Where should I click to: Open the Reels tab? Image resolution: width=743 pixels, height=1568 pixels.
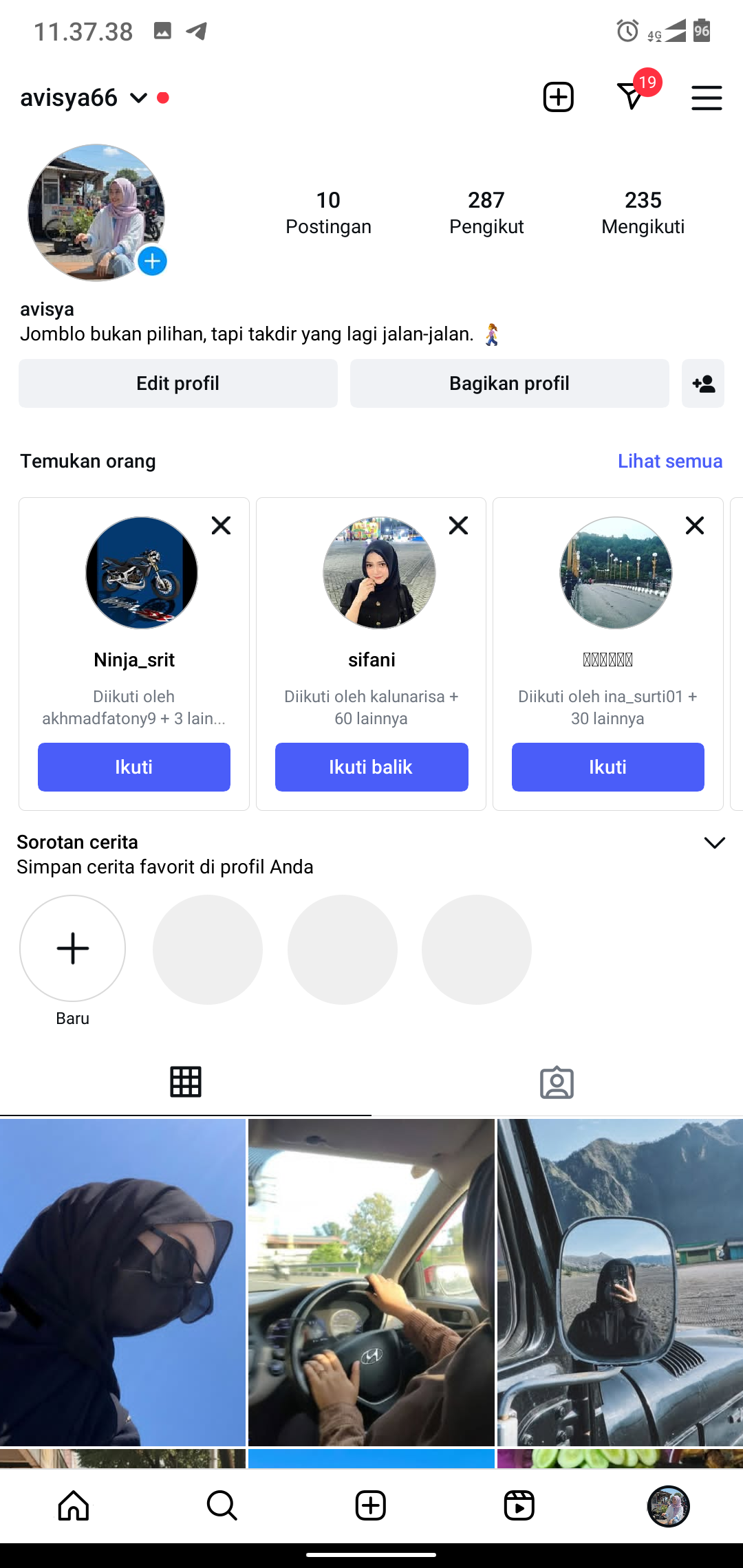[519, 1505]
